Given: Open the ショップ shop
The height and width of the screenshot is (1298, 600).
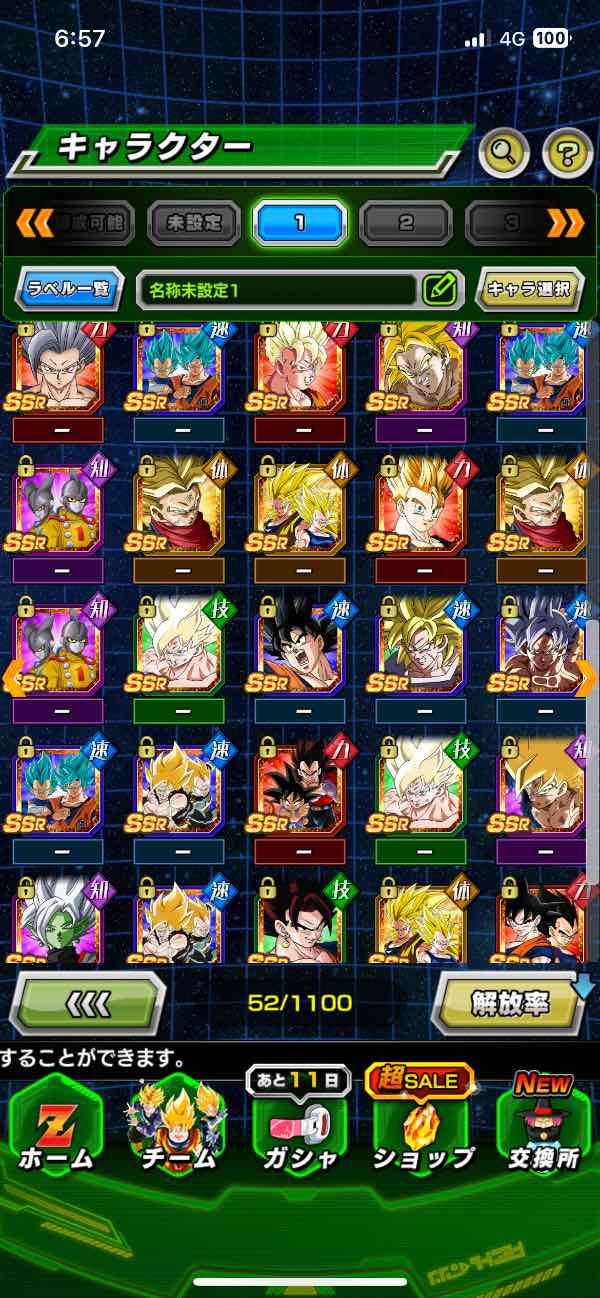Looking at the screenshot, I should coord(422,1125).
